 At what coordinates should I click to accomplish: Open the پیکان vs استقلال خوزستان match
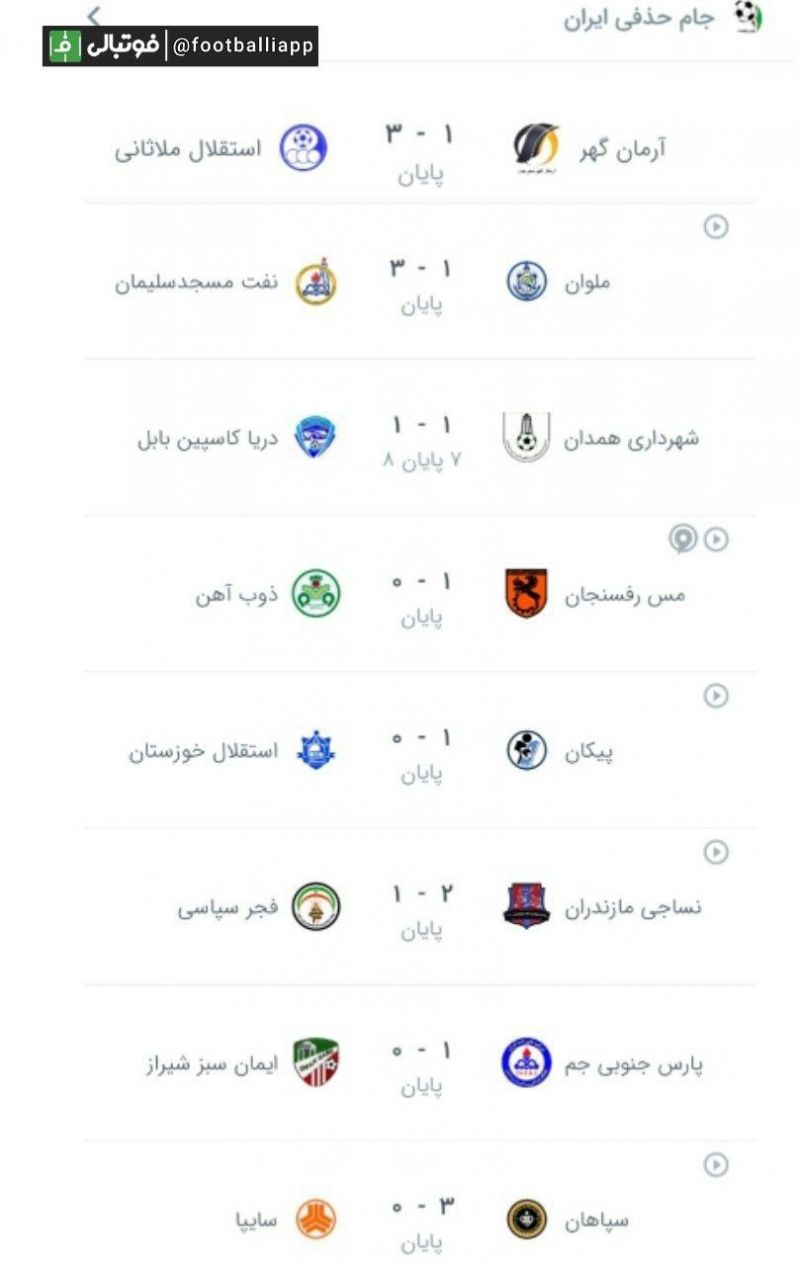coord(419,751)
